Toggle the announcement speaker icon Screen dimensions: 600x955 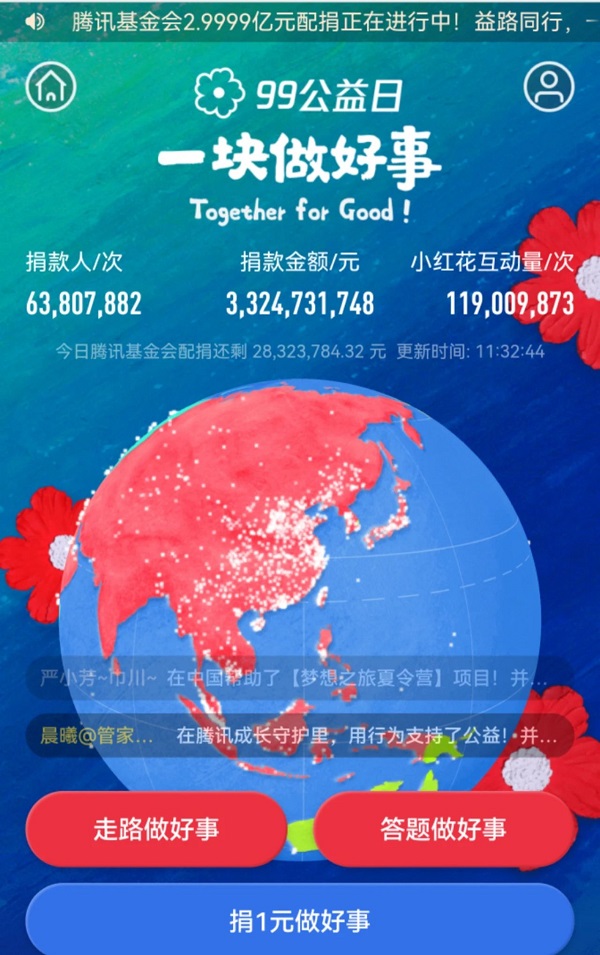coord(35,21)
